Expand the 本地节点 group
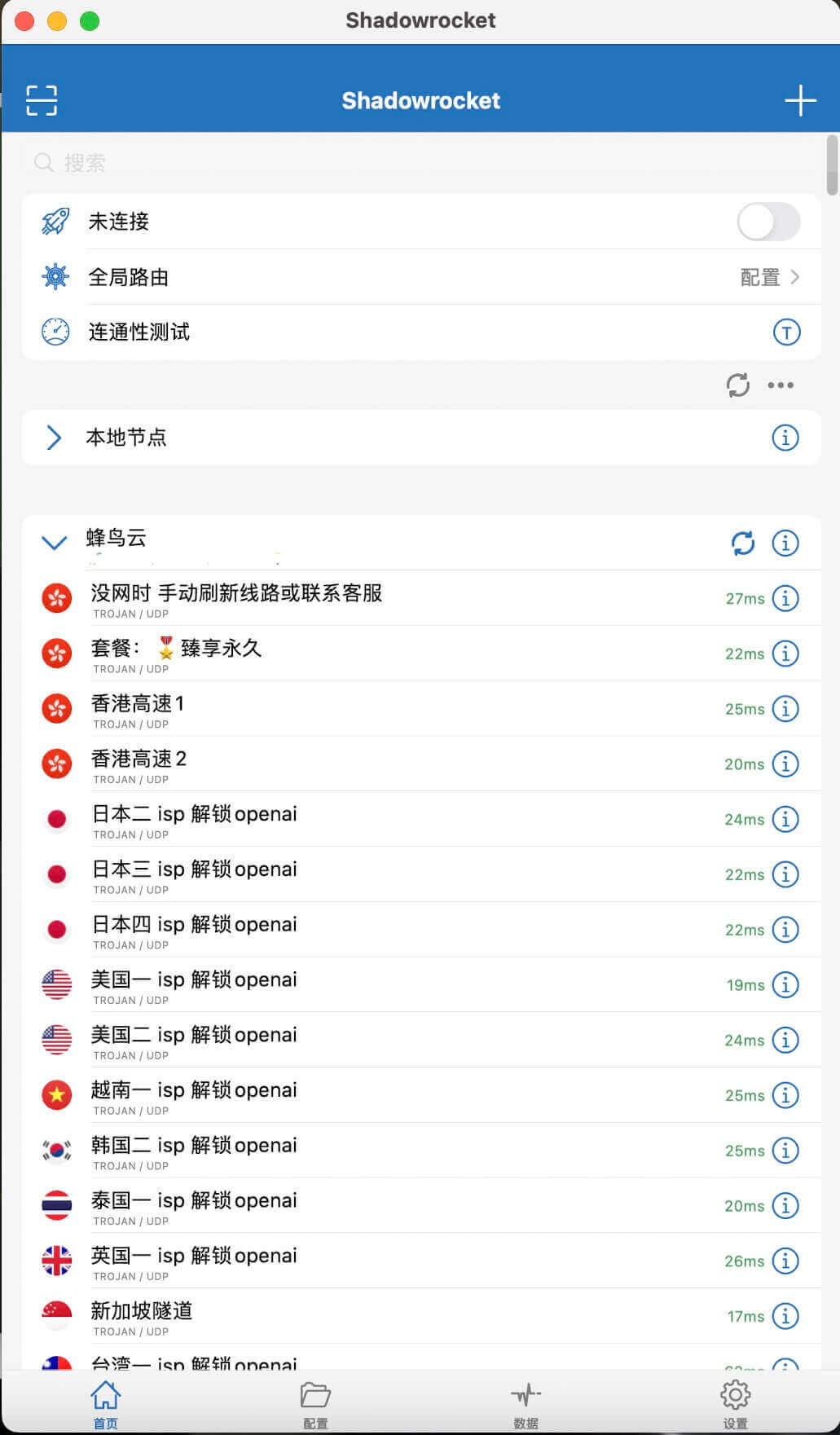Screen dimensions: 840x1435 click(x=54, y=438)
